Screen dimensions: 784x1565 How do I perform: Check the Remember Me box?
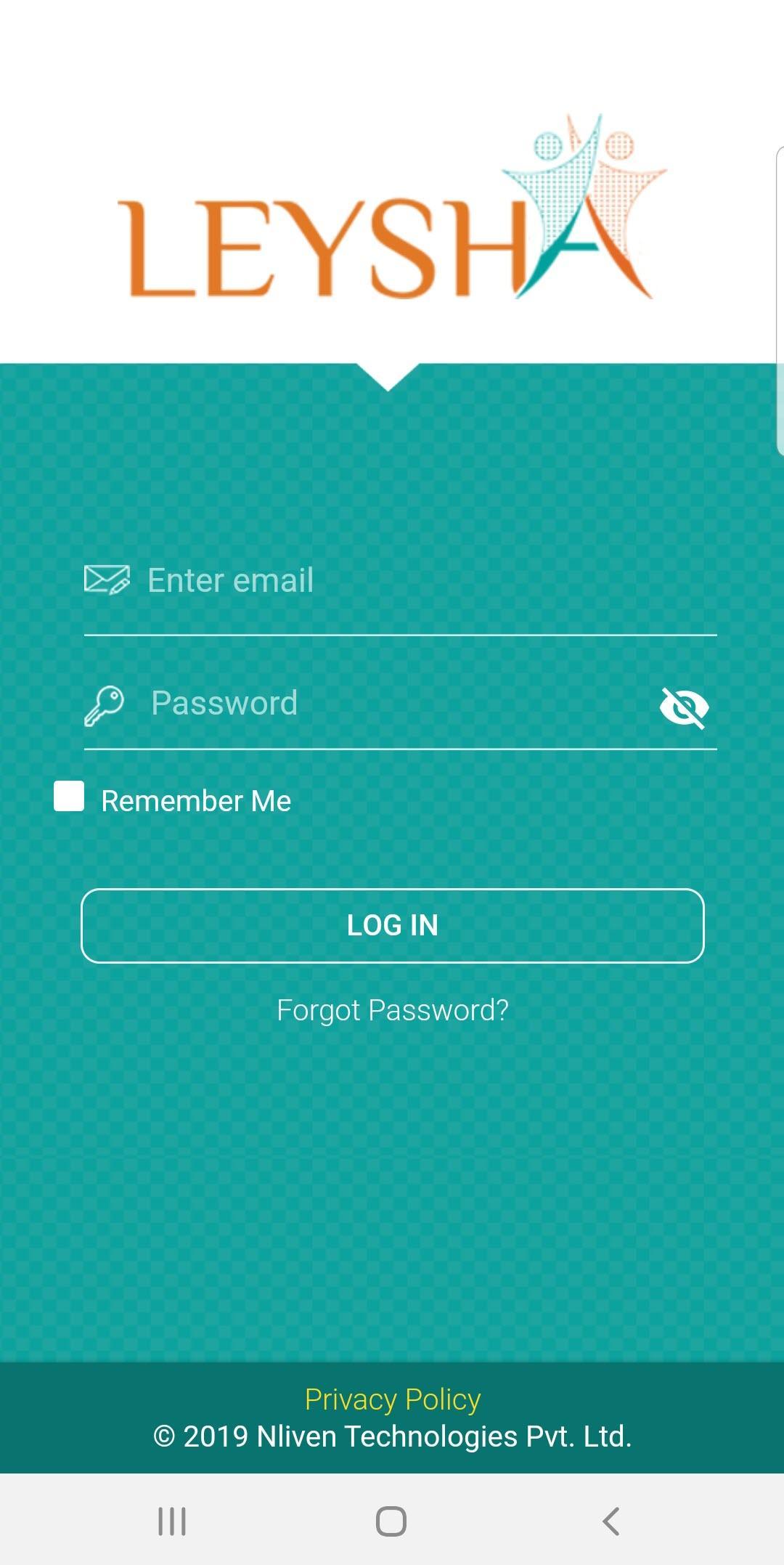69,797
